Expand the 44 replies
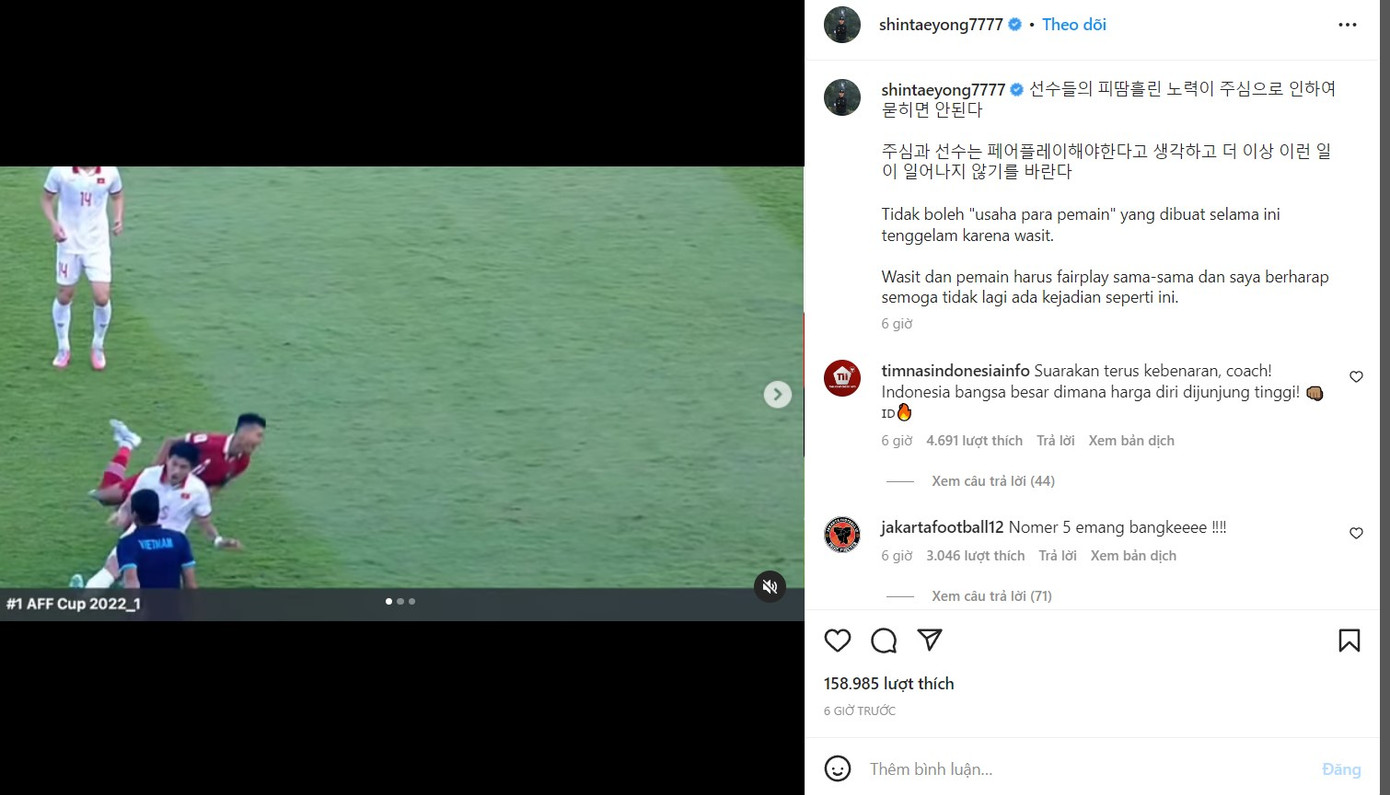Image resolution: width=1390 pixels, height=795 pixels. point(992,481)
